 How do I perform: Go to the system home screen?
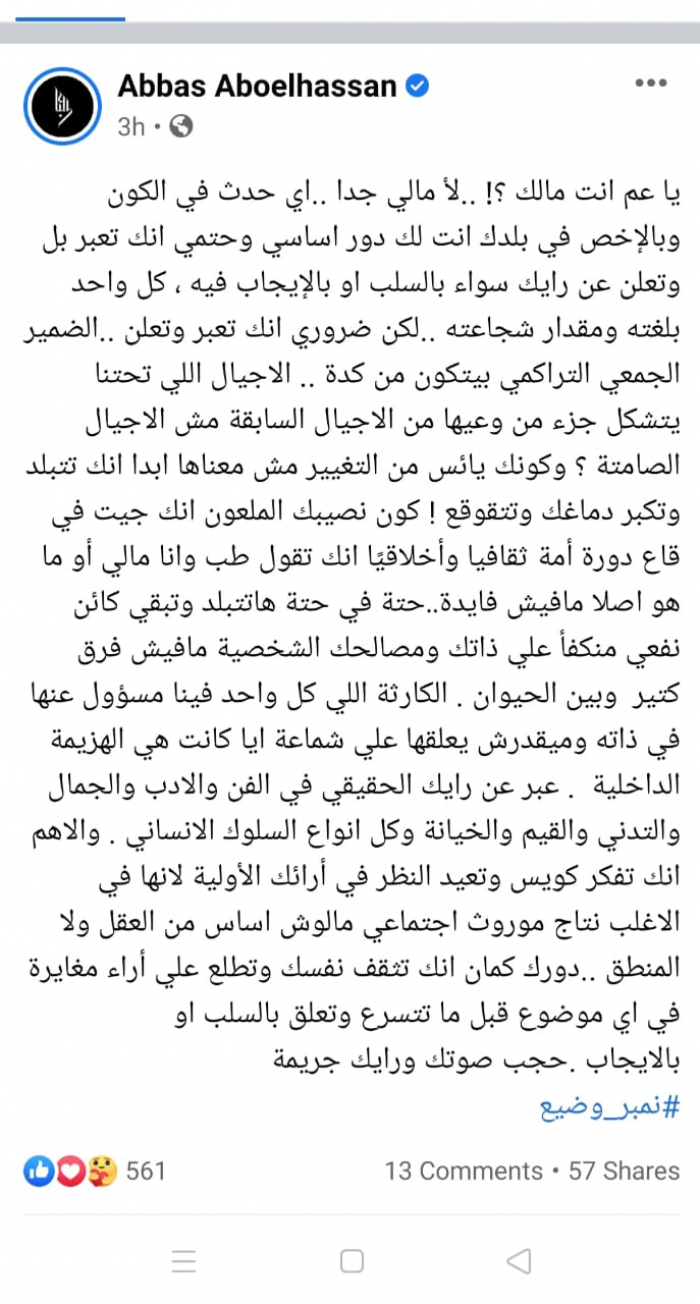tap(351, 1261)
